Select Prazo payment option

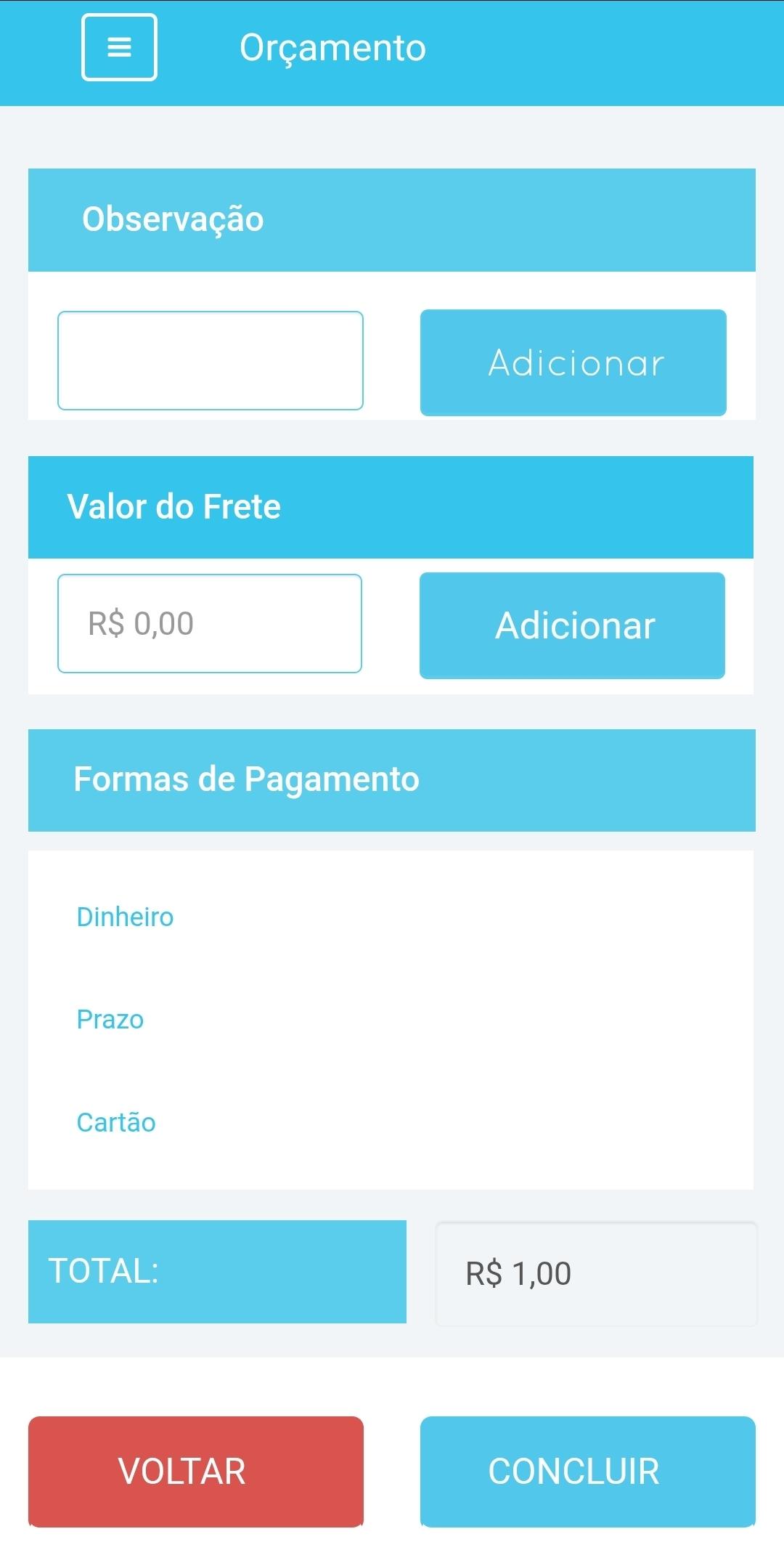click(x=110, y=1019)
